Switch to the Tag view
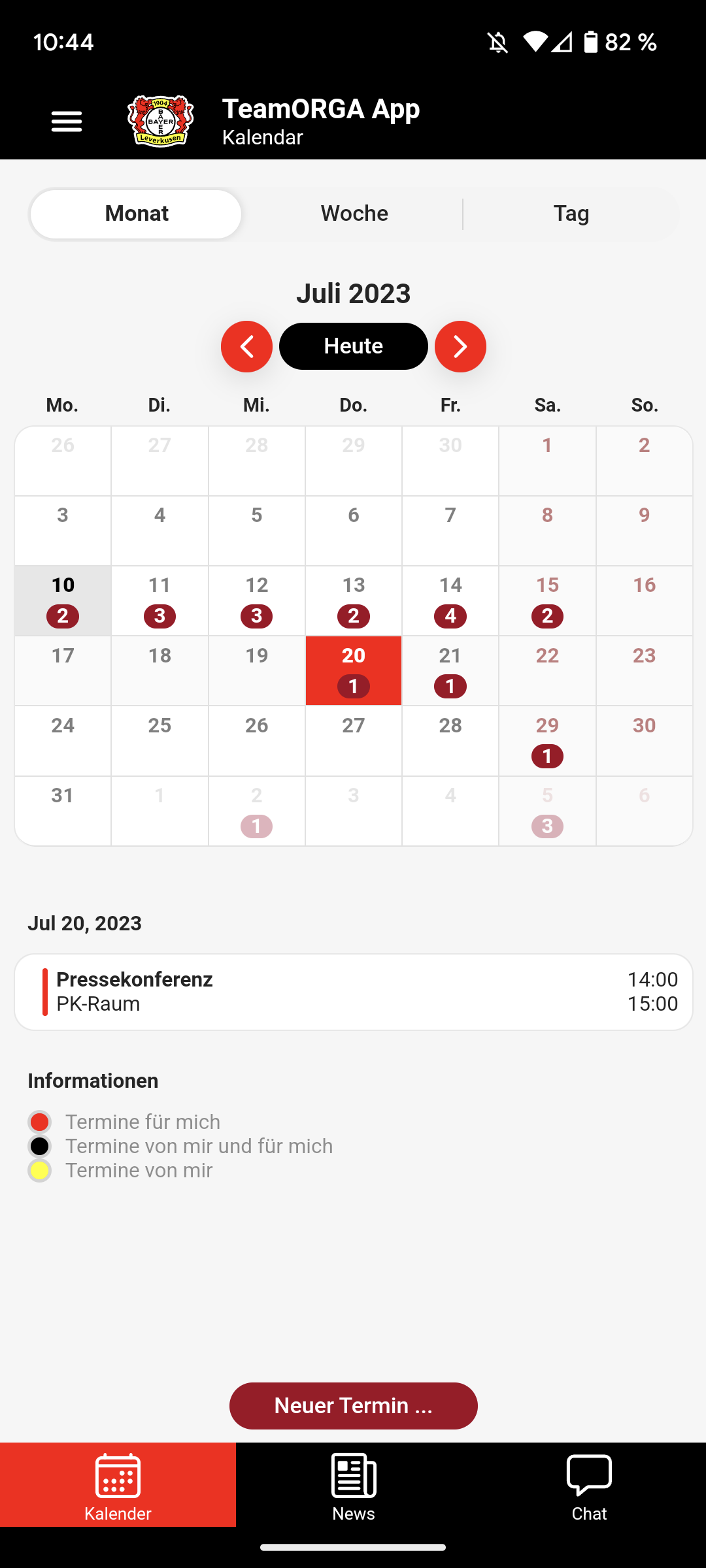 571,214
